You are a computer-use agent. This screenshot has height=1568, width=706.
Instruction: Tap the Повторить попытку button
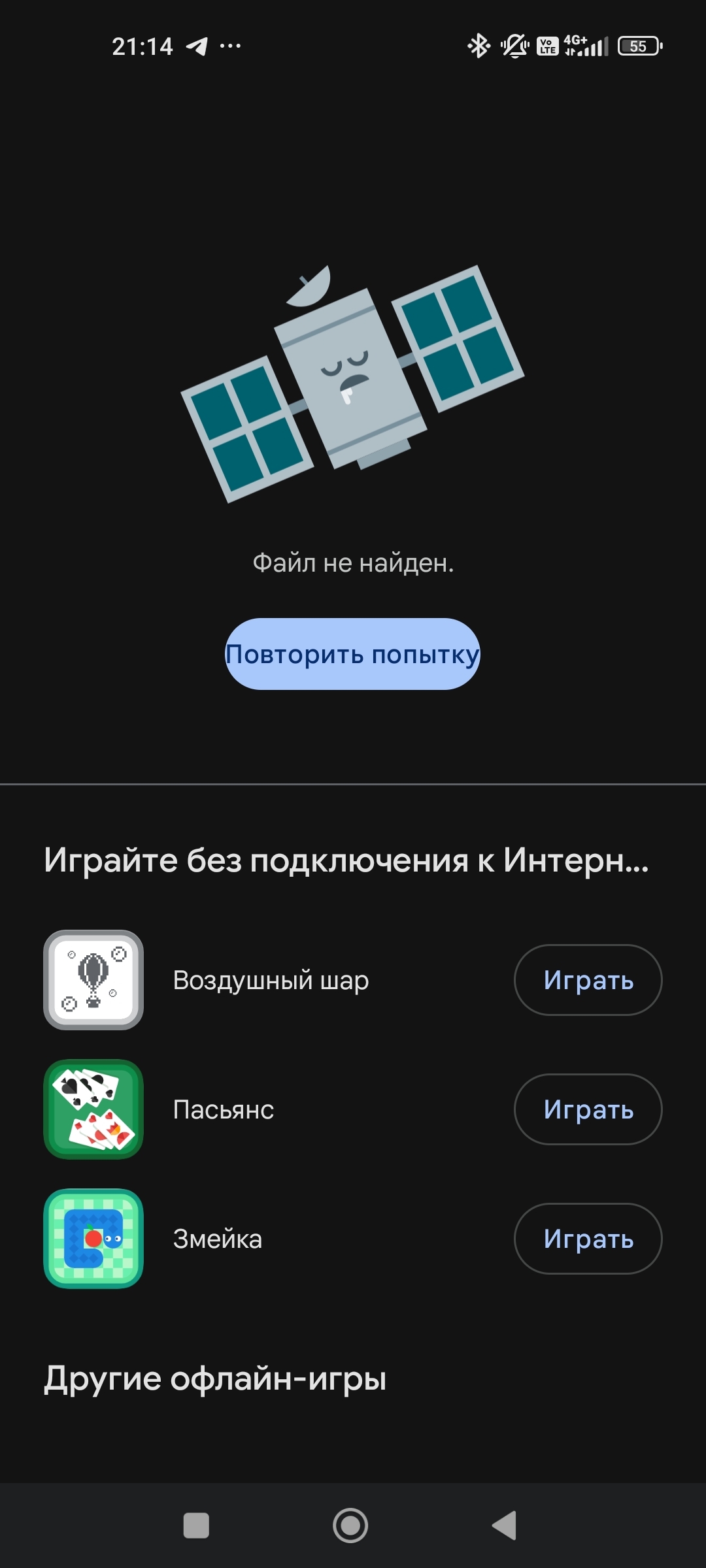point(352,654)
